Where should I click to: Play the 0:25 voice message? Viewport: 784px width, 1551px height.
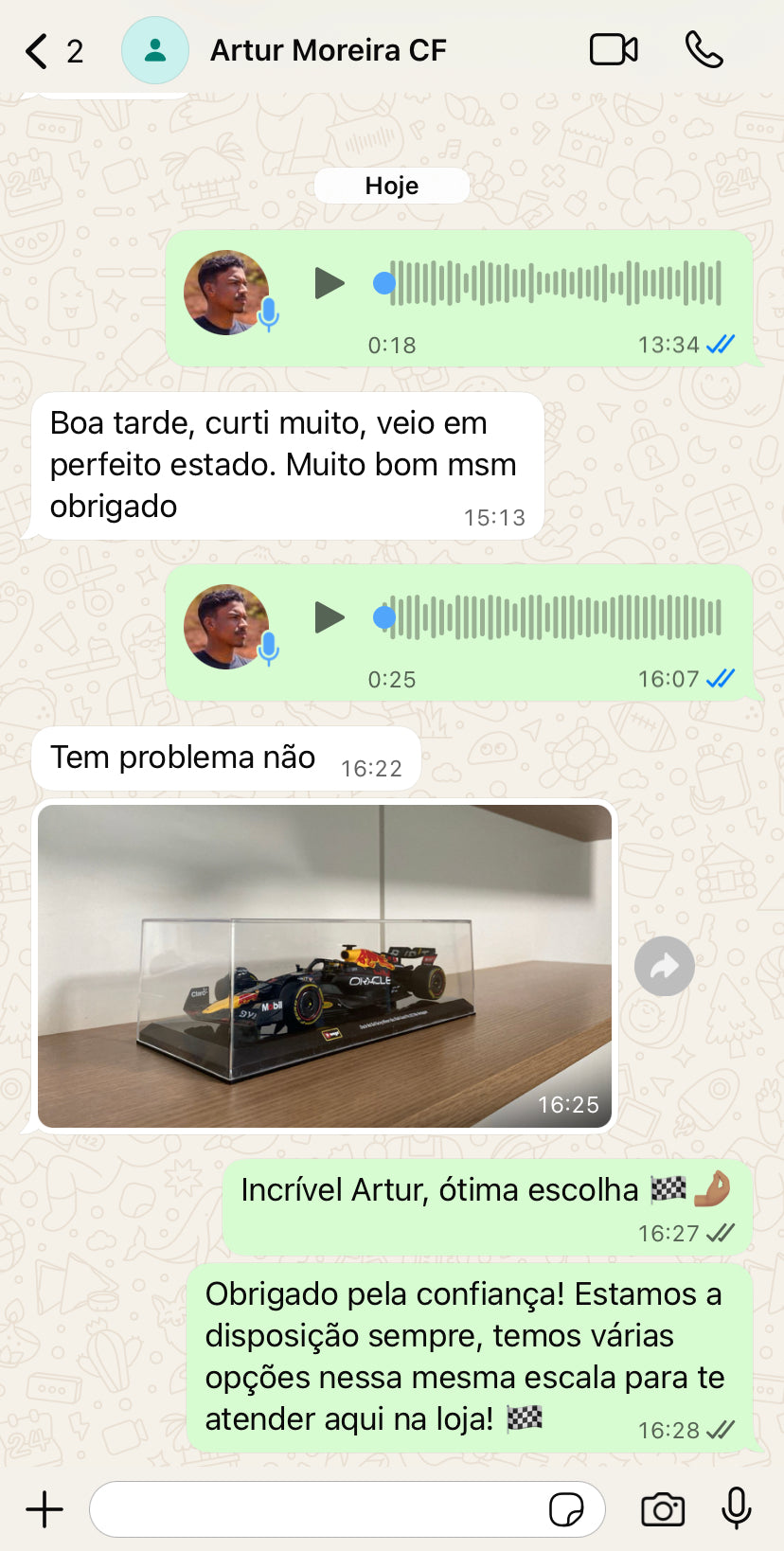pyautogui.click(x=329, y=617)
